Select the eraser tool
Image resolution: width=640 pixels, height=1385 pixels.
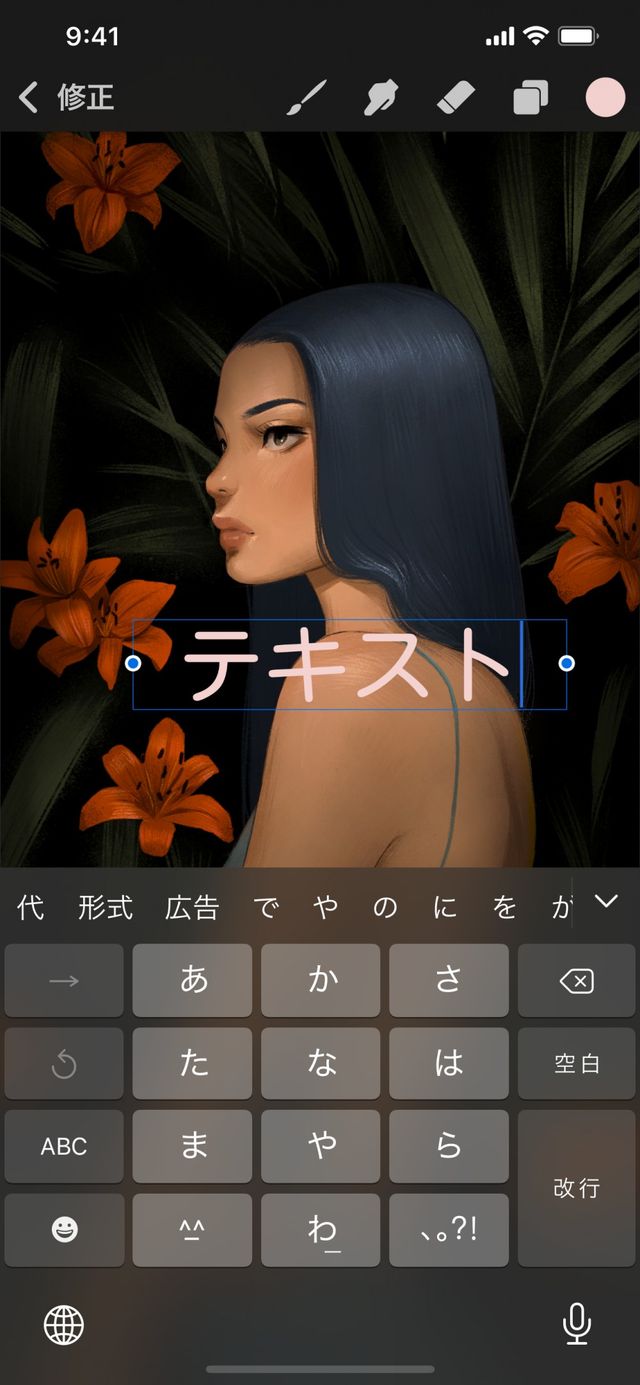tap(456, 98)
